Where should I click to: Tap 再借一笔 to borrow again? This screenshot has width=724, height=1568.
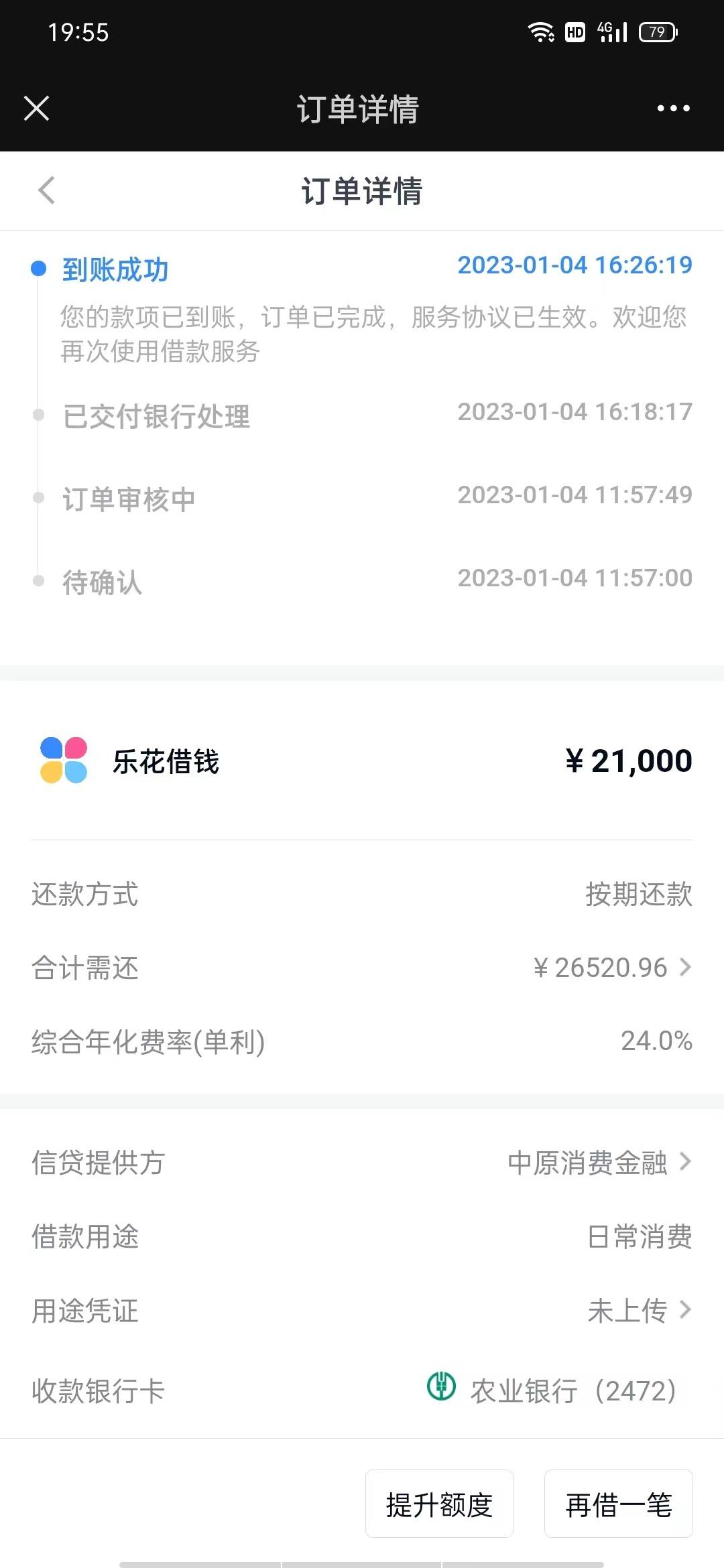[618, 1504]
